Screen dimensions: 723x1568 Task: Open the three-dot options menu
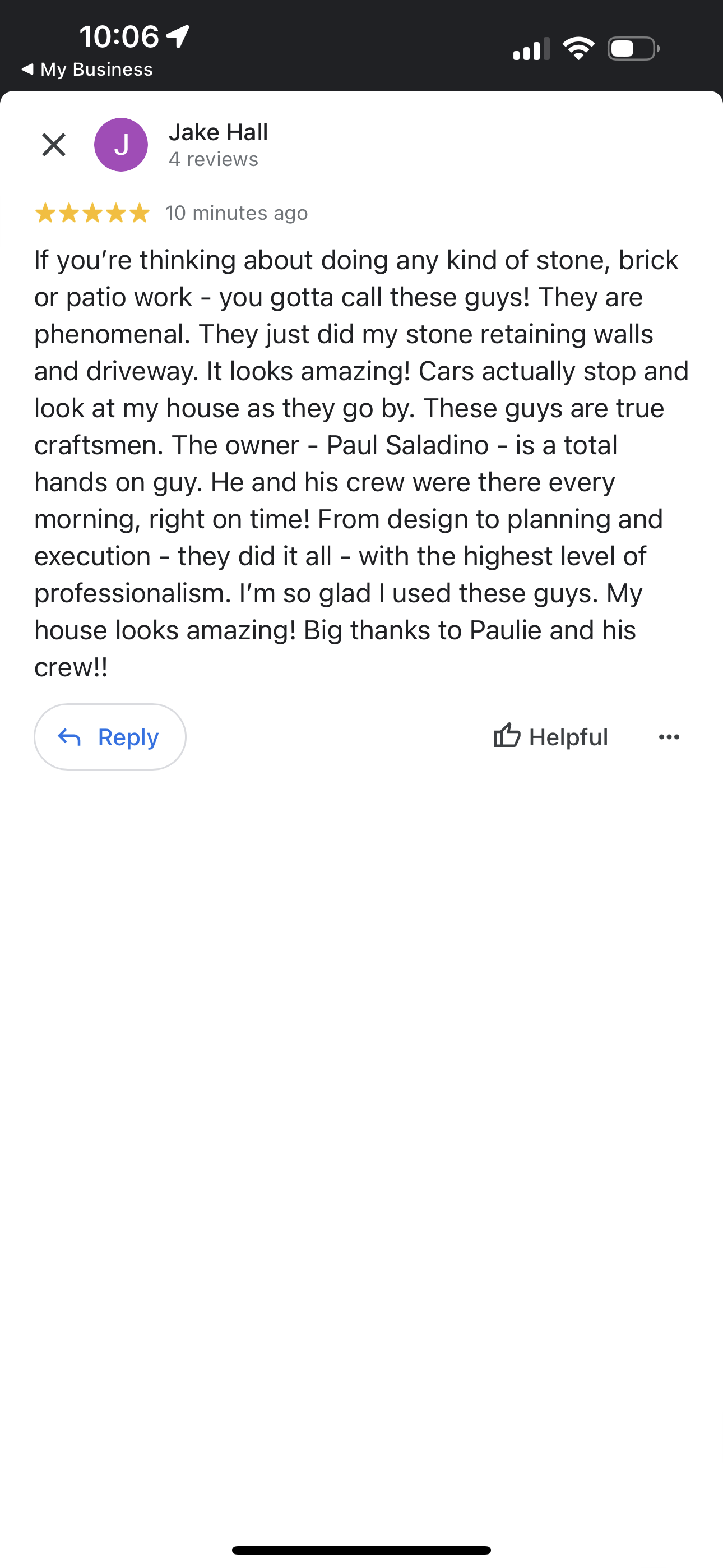[669, 736]
